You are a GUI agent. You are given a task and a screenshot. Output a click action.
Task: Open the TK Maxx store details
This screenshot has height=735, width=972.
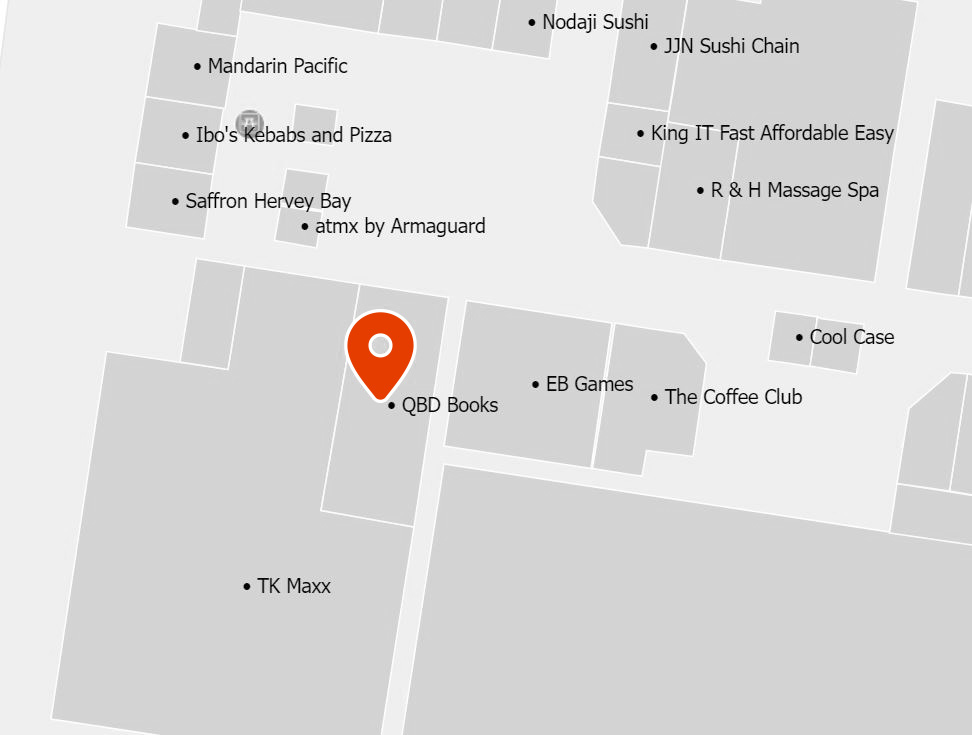coord(293,586)
